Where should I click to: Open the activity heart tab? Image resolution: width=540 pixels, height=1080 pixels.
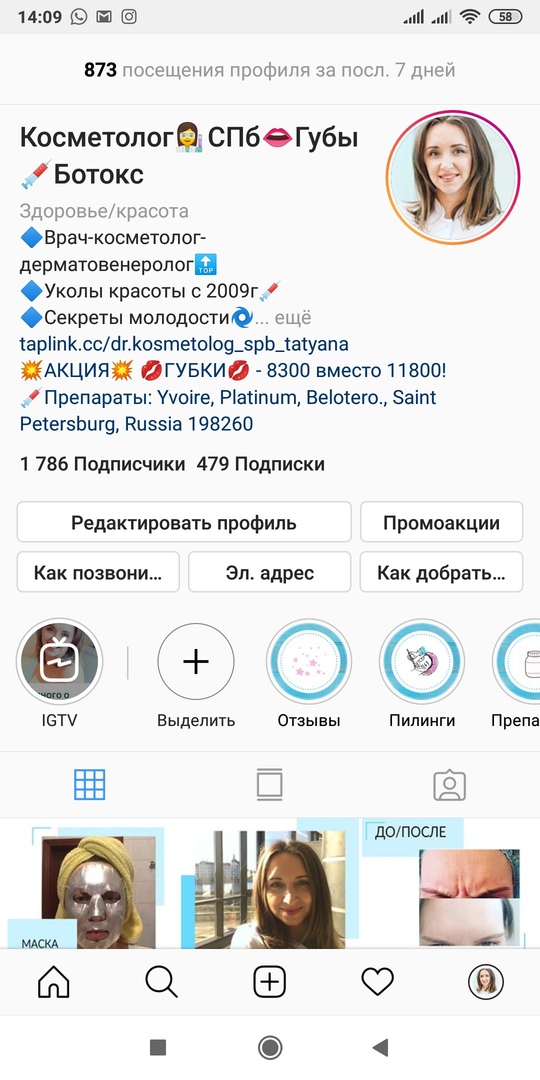point(377,982)
